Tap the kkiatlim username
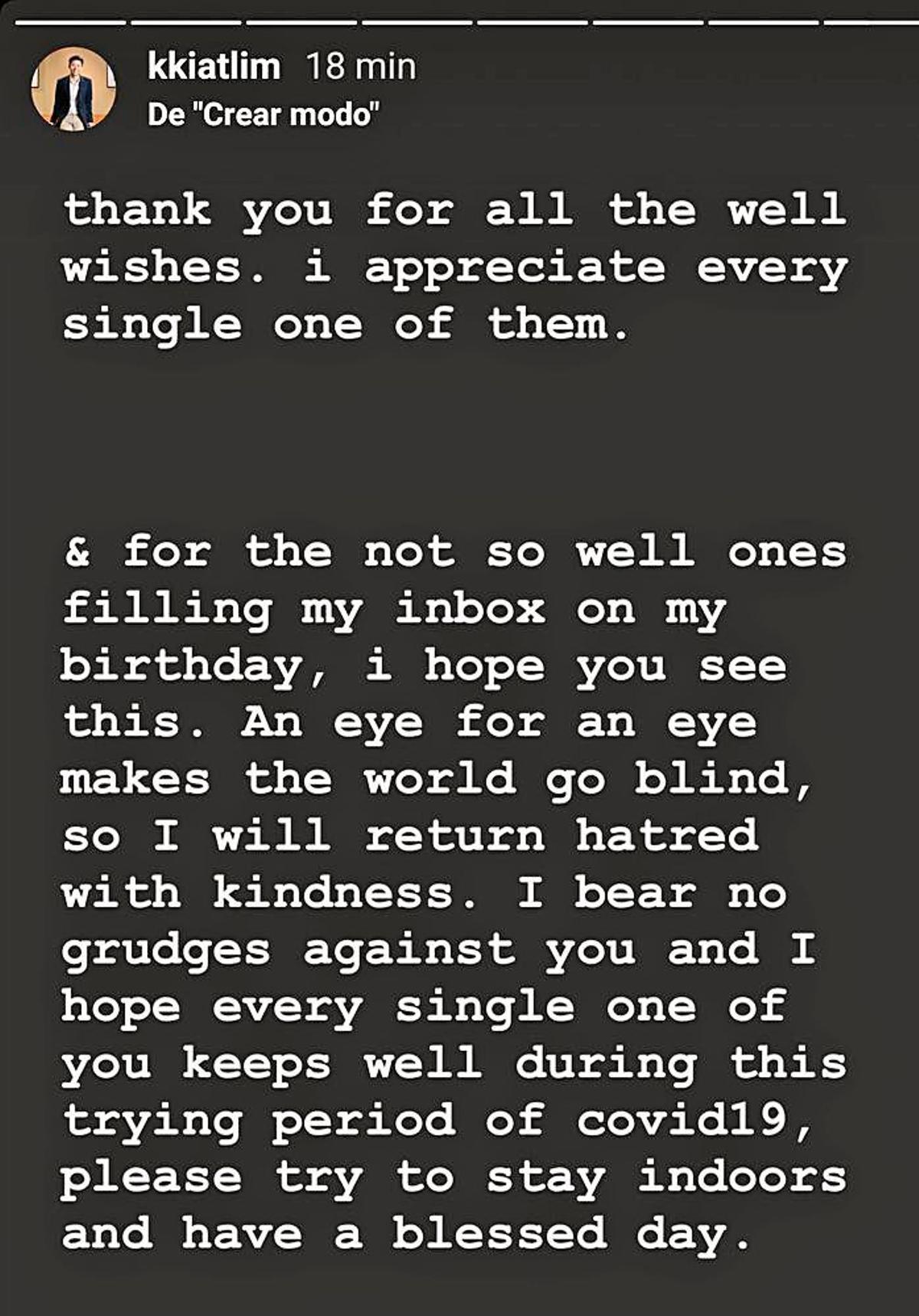The image size is (919, 1316). (x=214, y=67)
